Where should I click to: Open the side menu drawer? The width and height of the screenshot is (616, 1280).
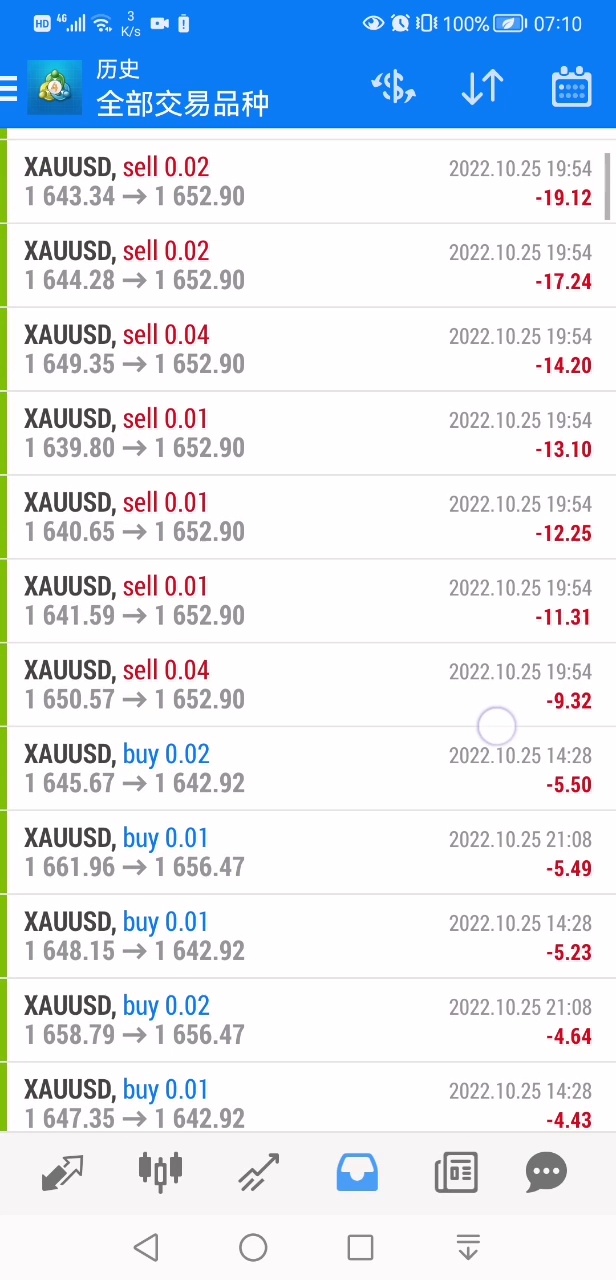point(10,89)
